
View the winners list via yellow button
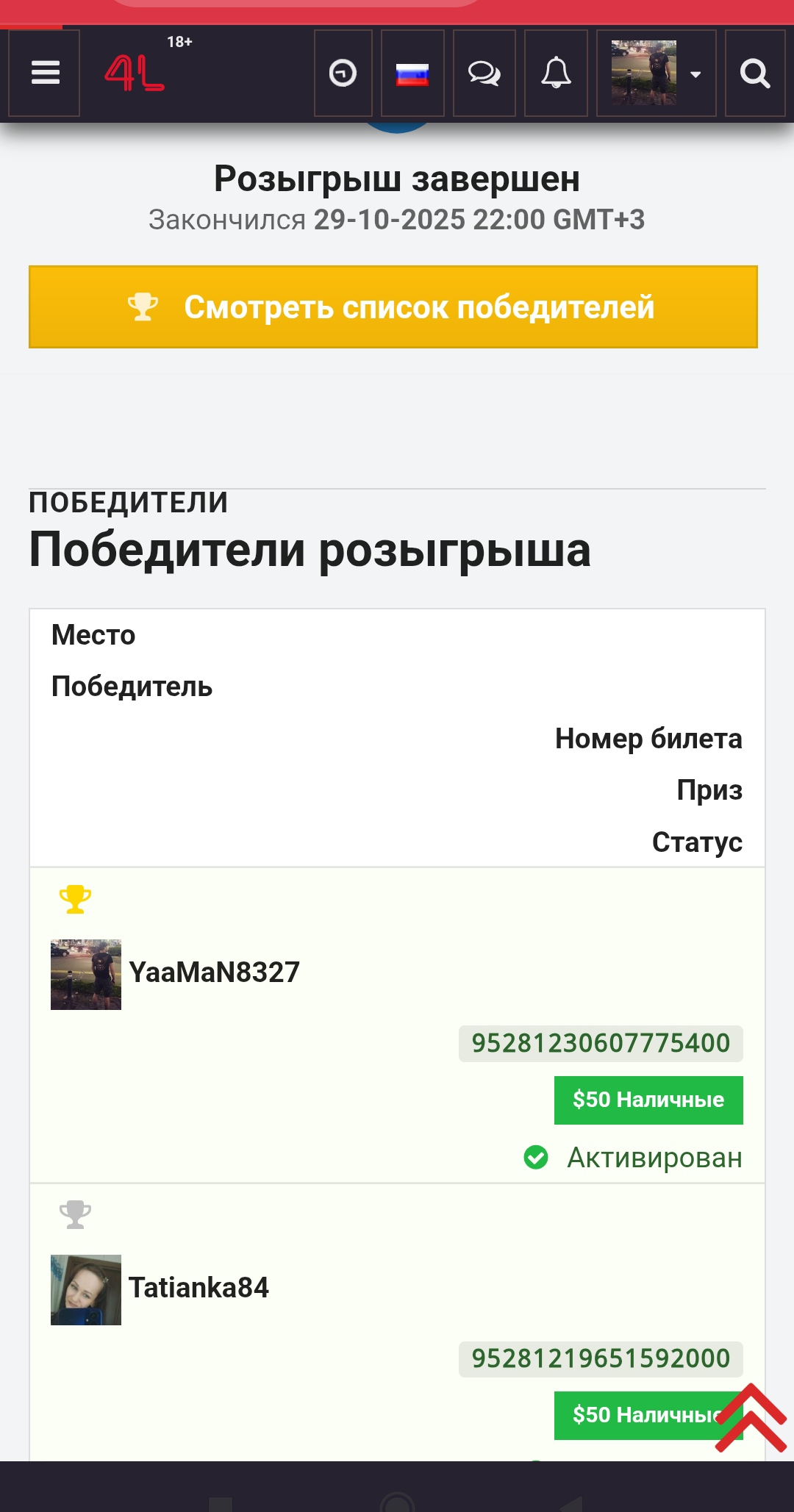(x=393, y=307)
